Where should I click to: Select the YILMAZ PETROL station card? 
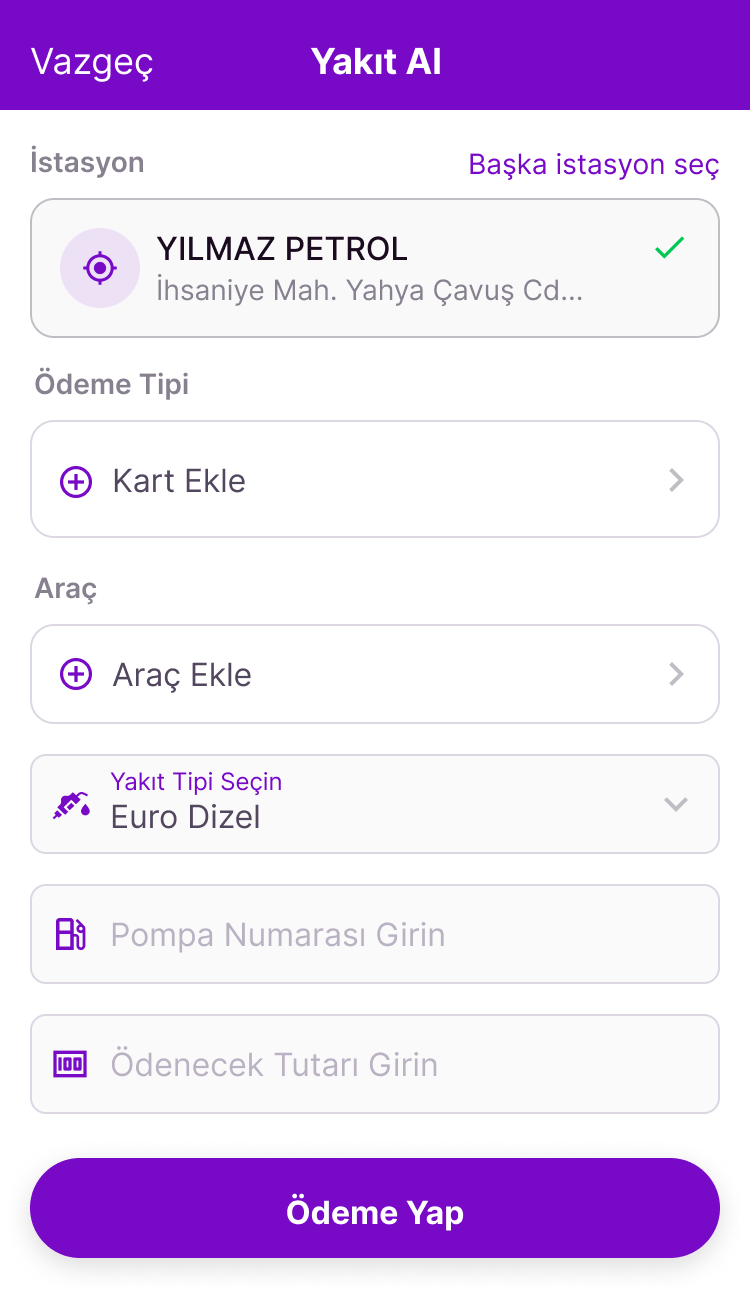coord(375,268)
